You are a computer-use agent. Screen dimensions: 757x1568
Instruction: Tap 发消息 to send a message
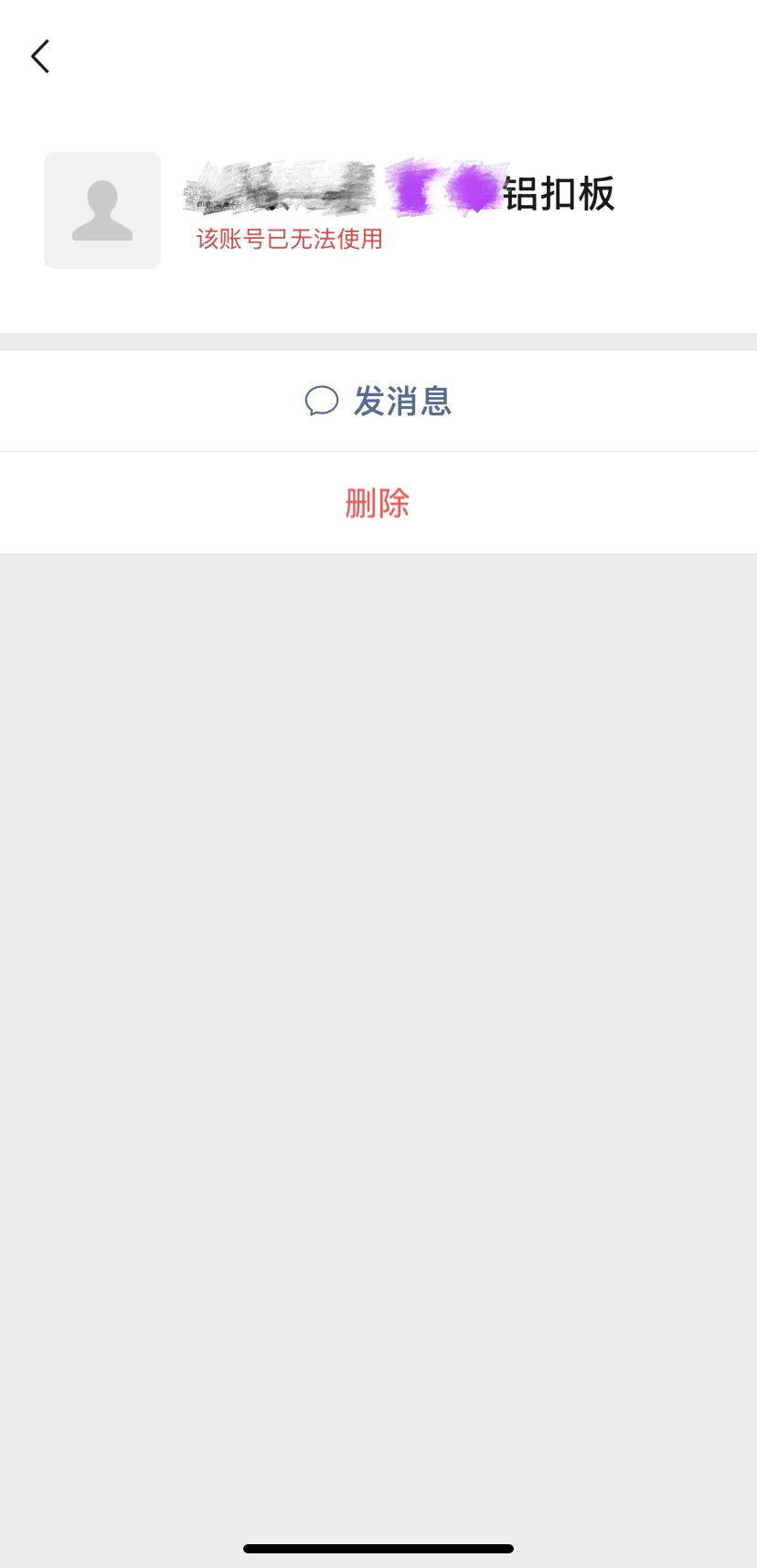(400, 401)
